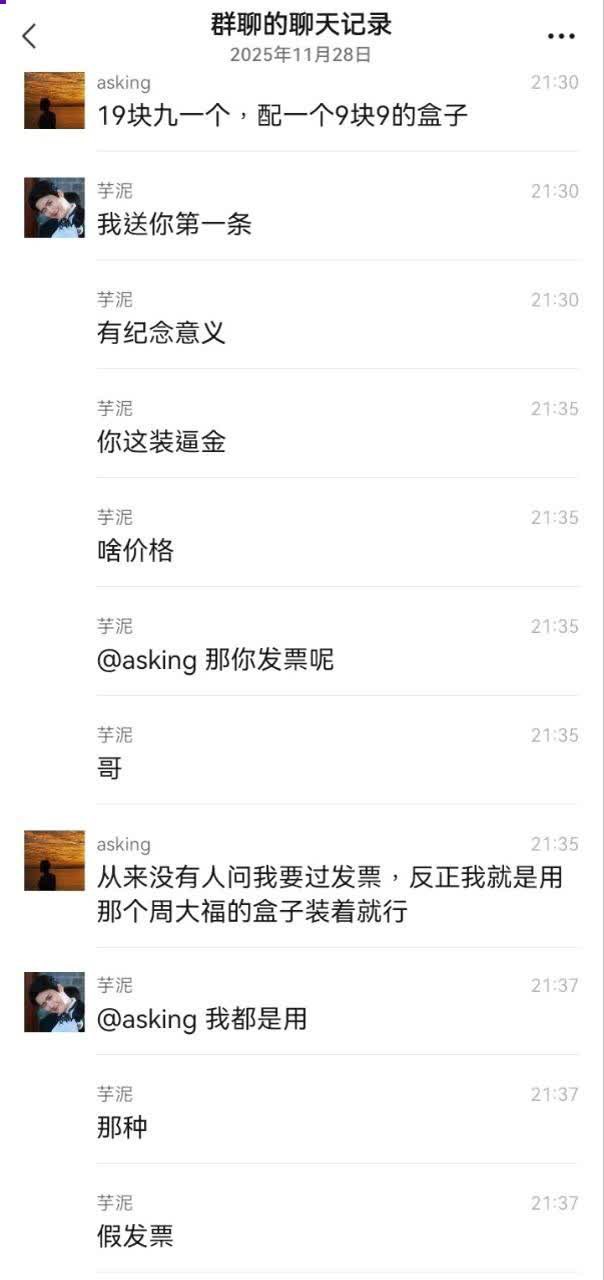The width and height of the screenshot is (604, 1280).
Task: Open asking's avatar beside the 从来没有人问我要过发票 message
Action: 54,860
